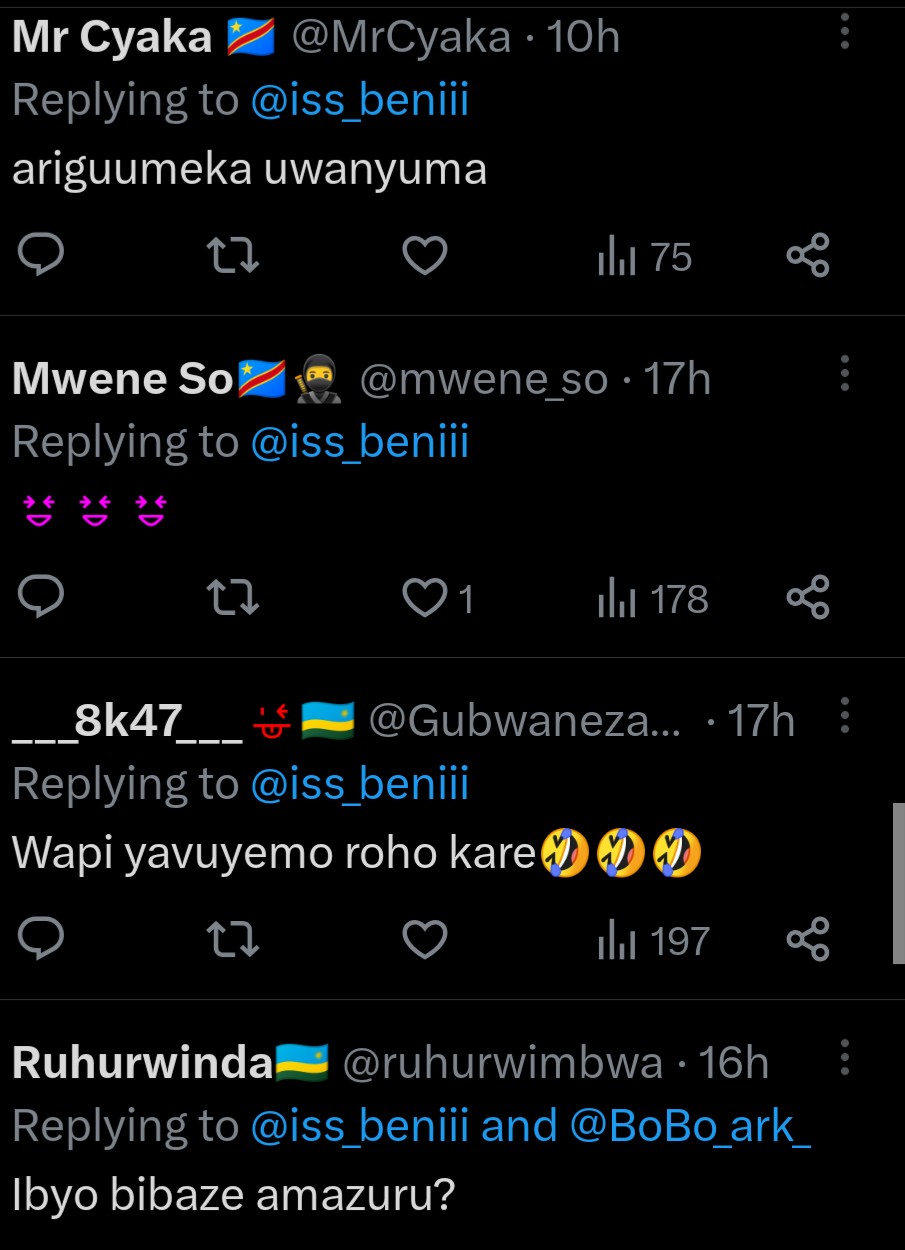
Task: Share Mr Cyaka's reply
Action: pyautogui.click(x=808, y=256)
